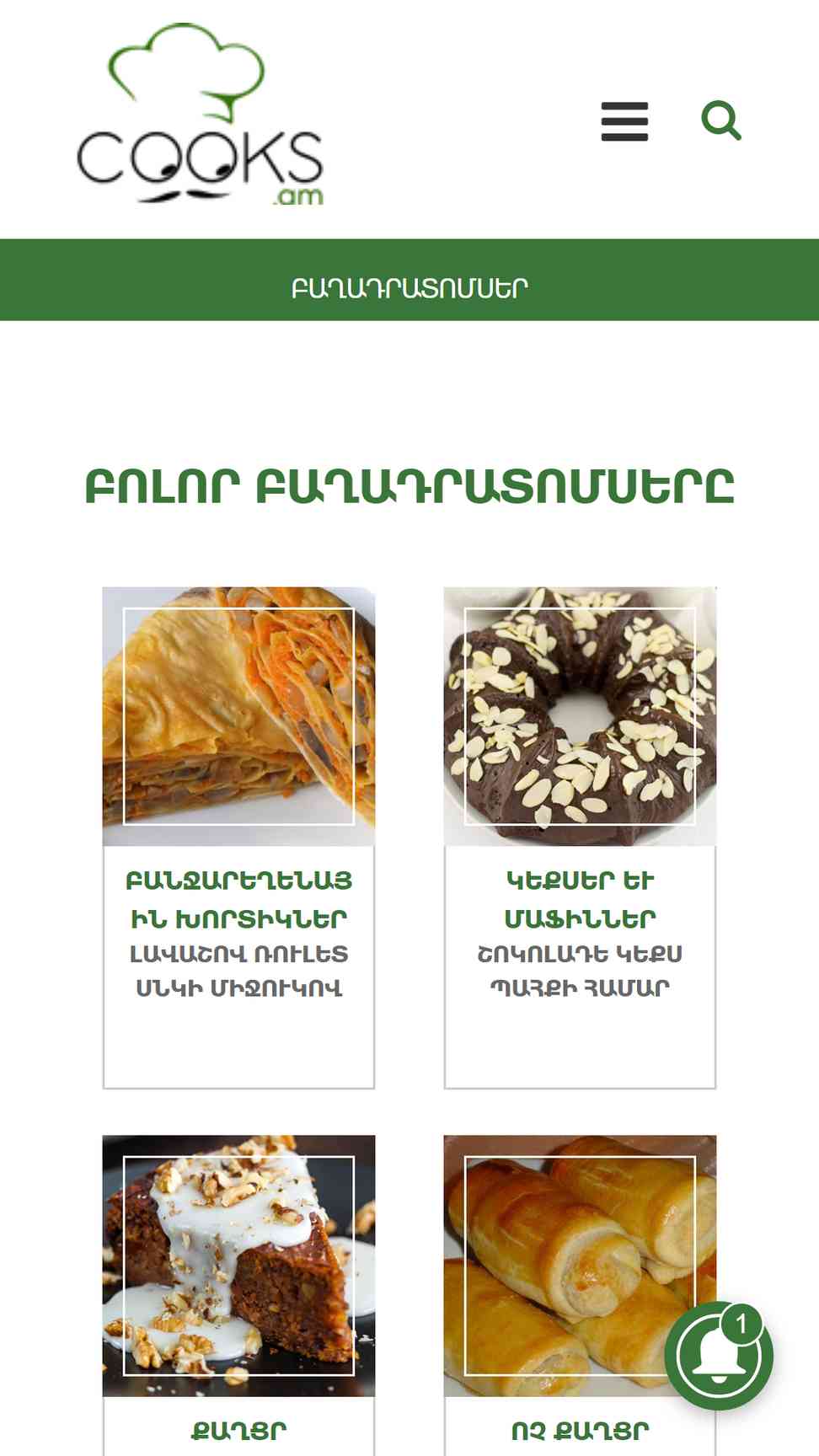Open the hamburger navigation menu

(624, 121)
